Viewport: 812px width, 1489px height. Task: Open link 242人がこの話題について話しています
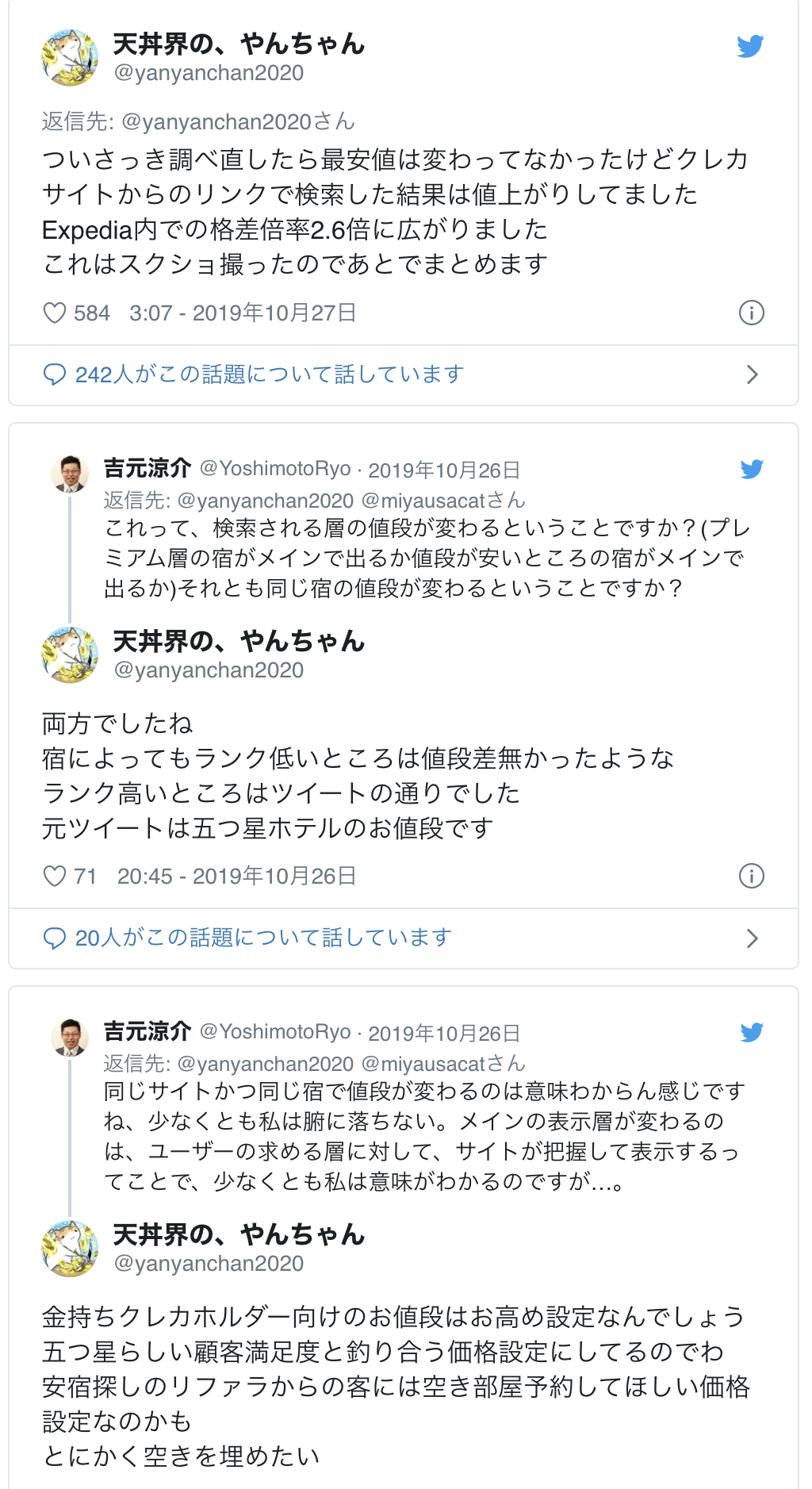click(x=270, y=373)
